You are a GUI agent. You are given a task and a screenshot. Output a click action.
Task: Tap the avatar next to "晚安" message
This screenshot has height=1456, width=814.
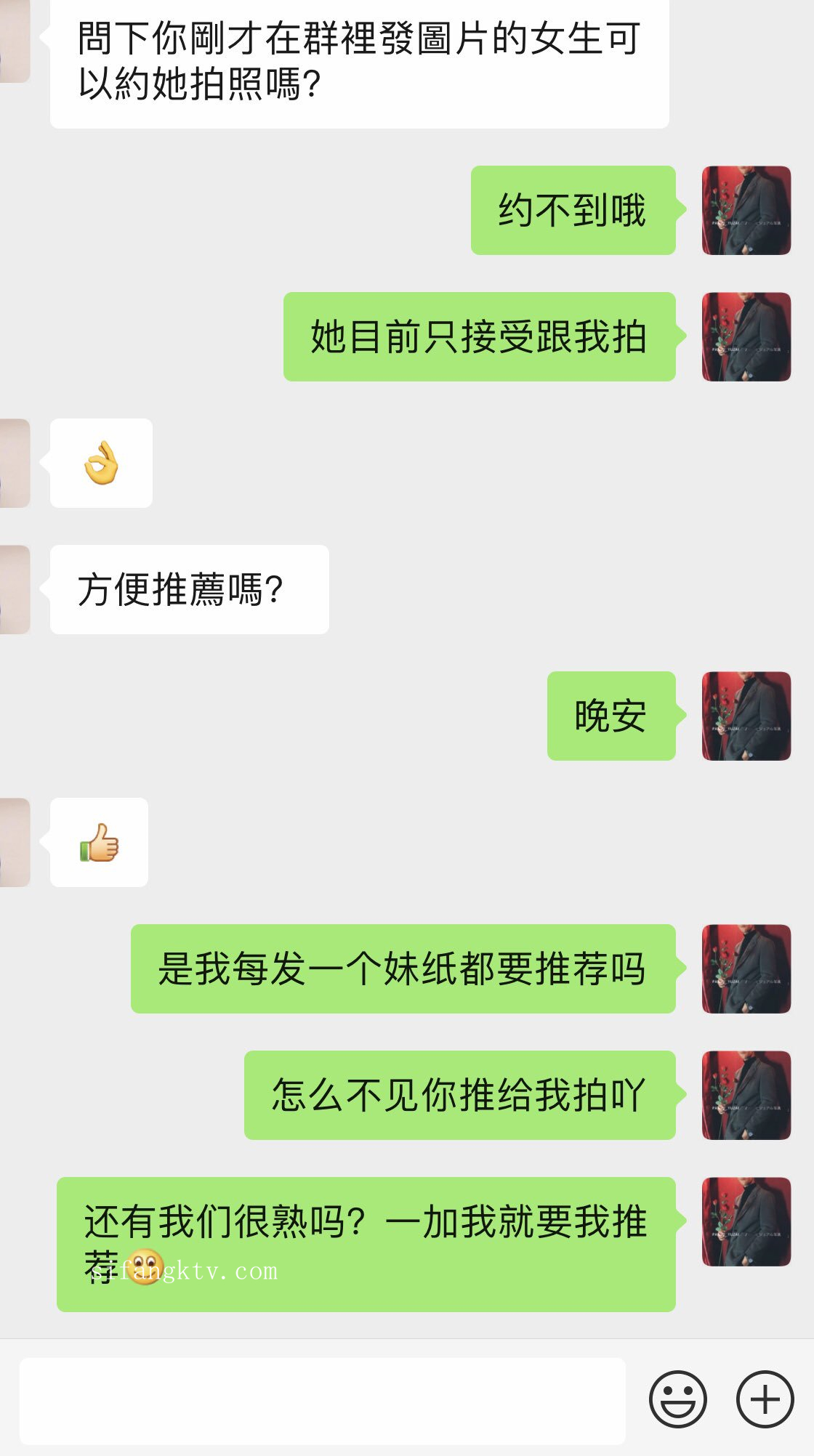[746, 716]
